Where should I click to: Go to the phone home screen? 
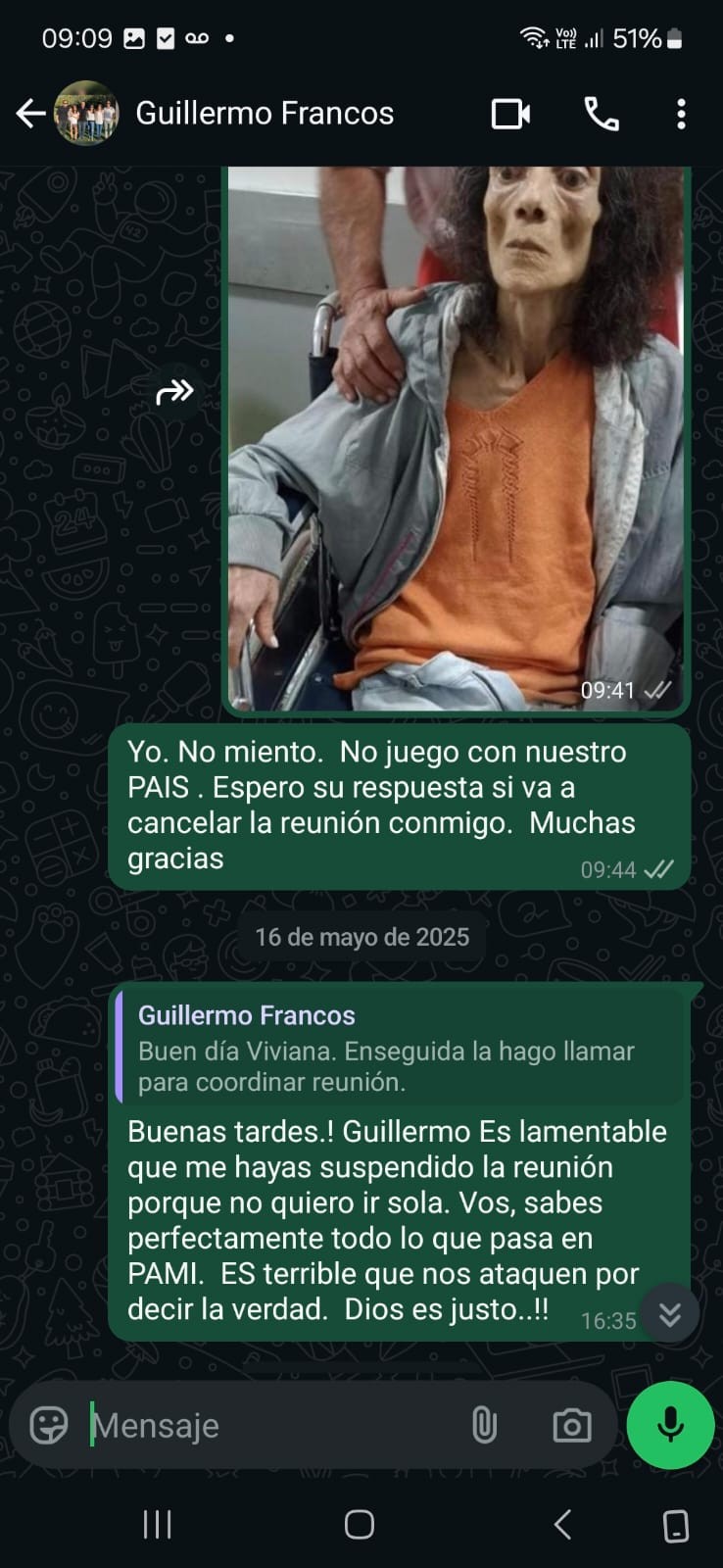360,1524
